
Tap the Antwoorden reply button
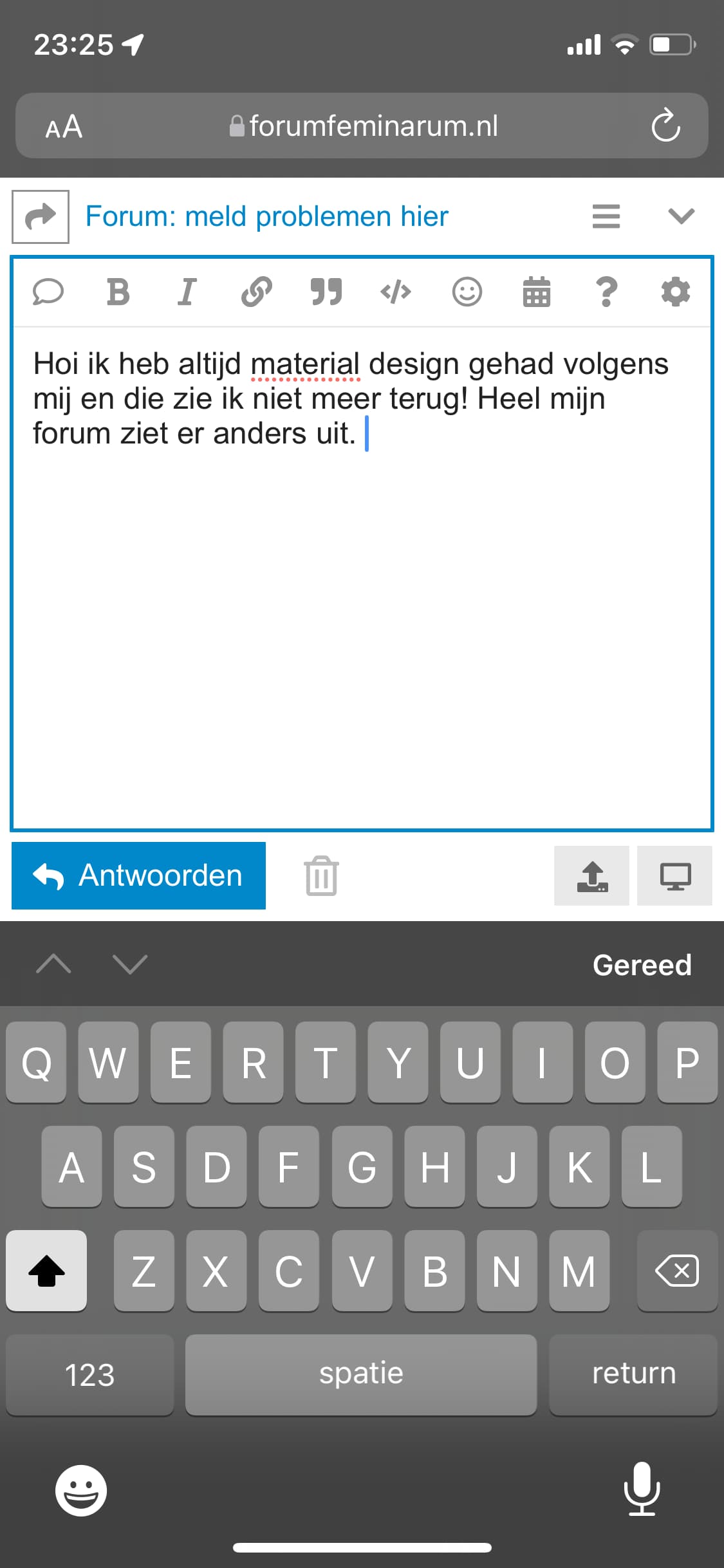tap(138, 875)
